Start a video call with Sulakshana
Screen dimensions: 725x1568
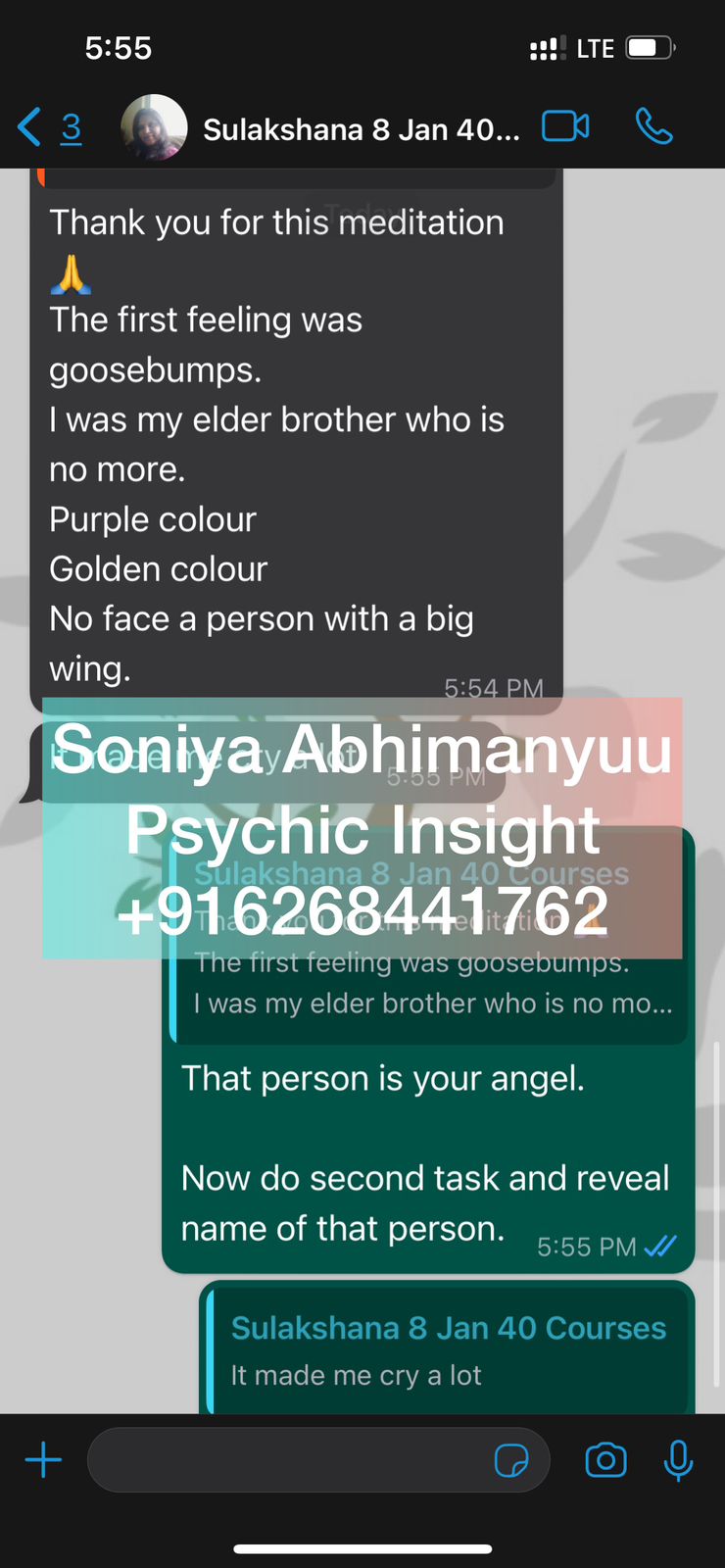565,126
